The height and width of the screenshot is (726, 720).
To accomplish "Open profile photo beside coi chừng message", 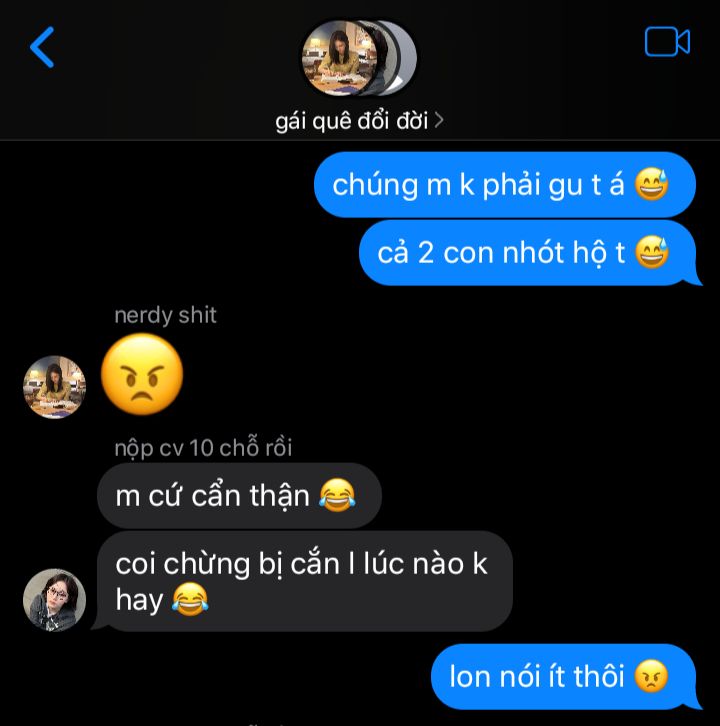I will 55,600.
